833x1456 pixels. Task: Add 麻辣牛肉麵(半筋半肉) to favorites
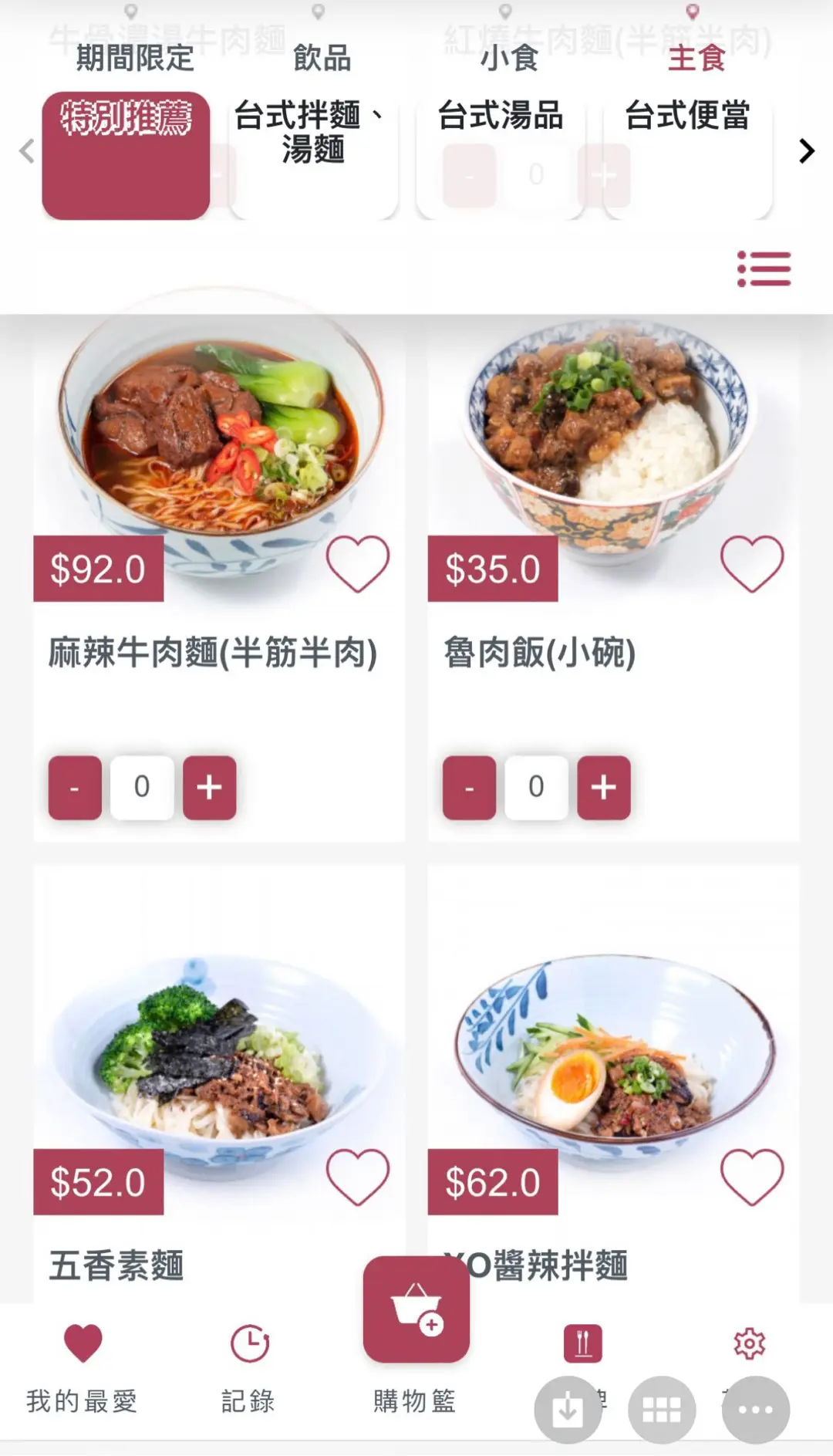[x=358, y=564]
